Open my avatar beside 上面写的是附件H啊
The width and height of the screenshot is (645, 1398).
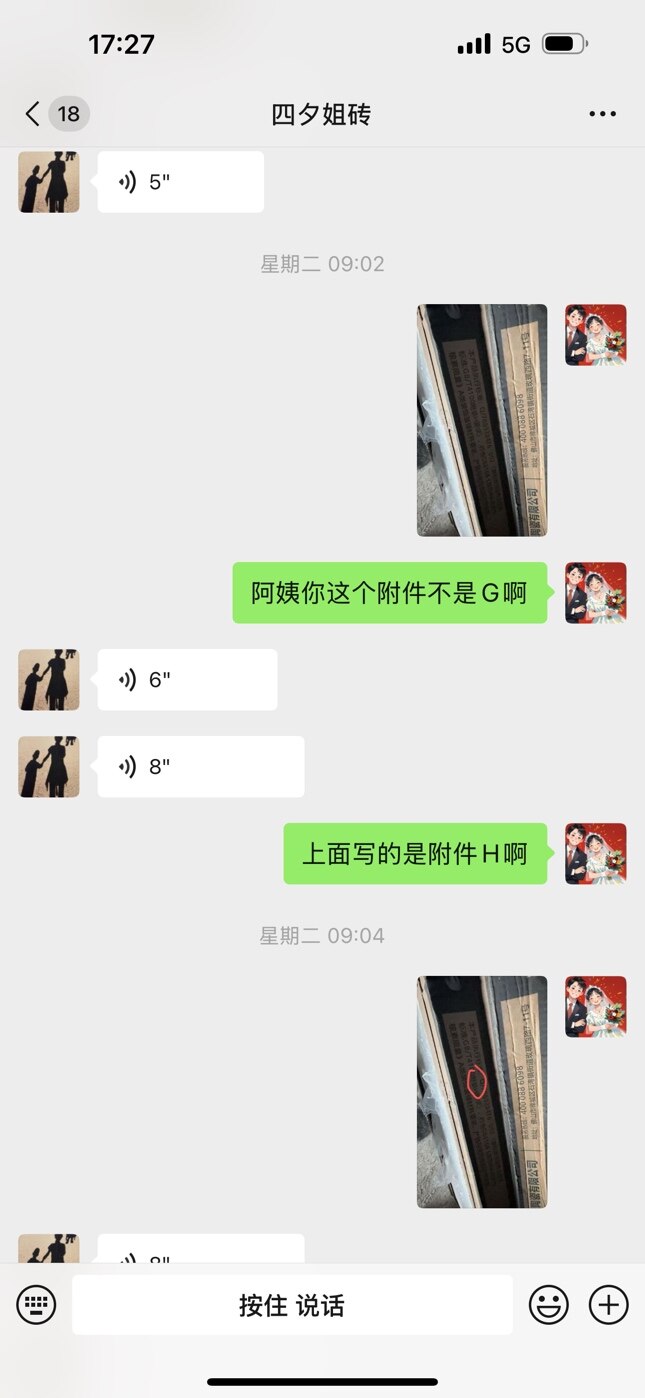pos(595,854)
